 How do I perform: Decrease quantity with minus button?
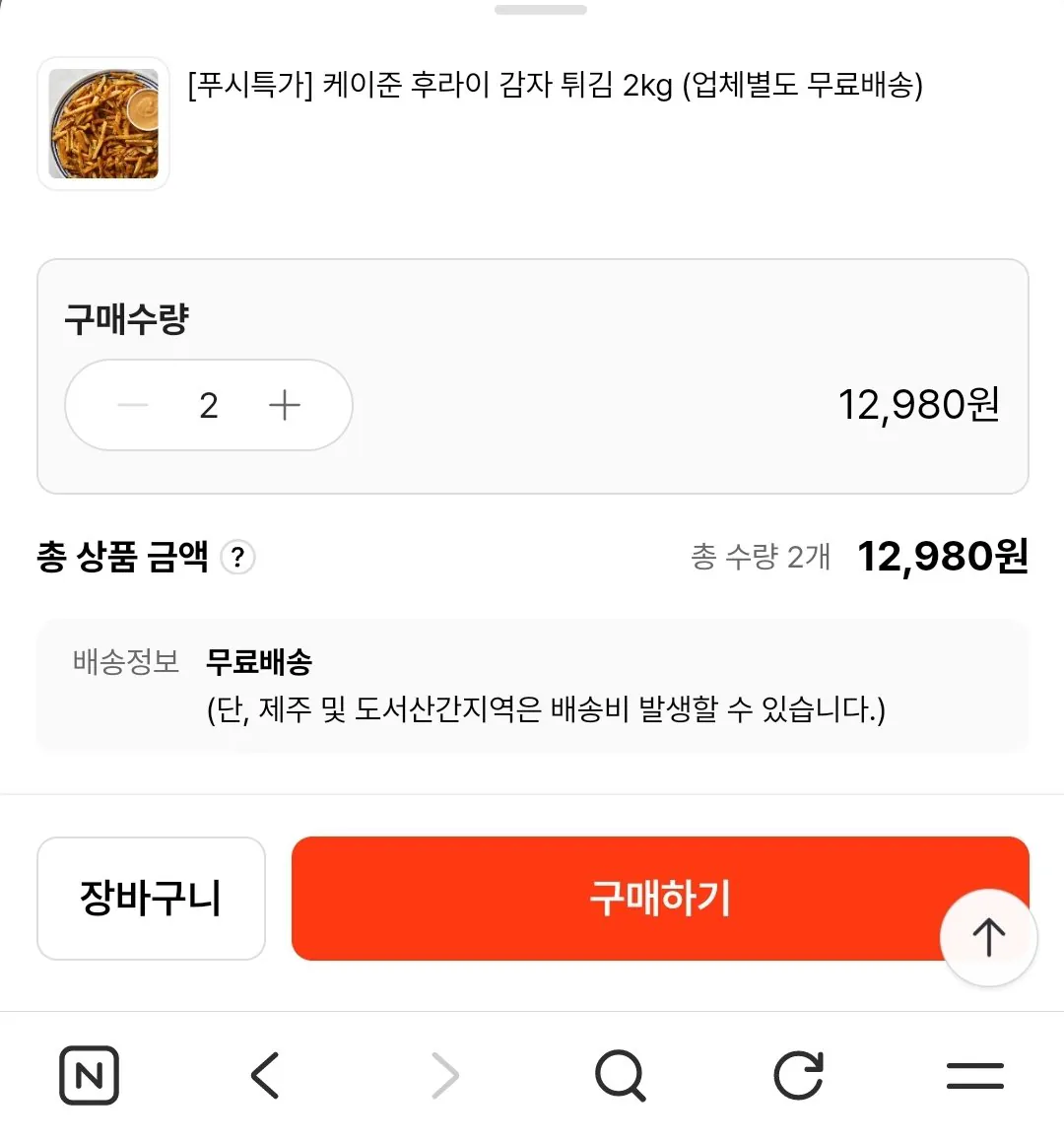[133, 405]
